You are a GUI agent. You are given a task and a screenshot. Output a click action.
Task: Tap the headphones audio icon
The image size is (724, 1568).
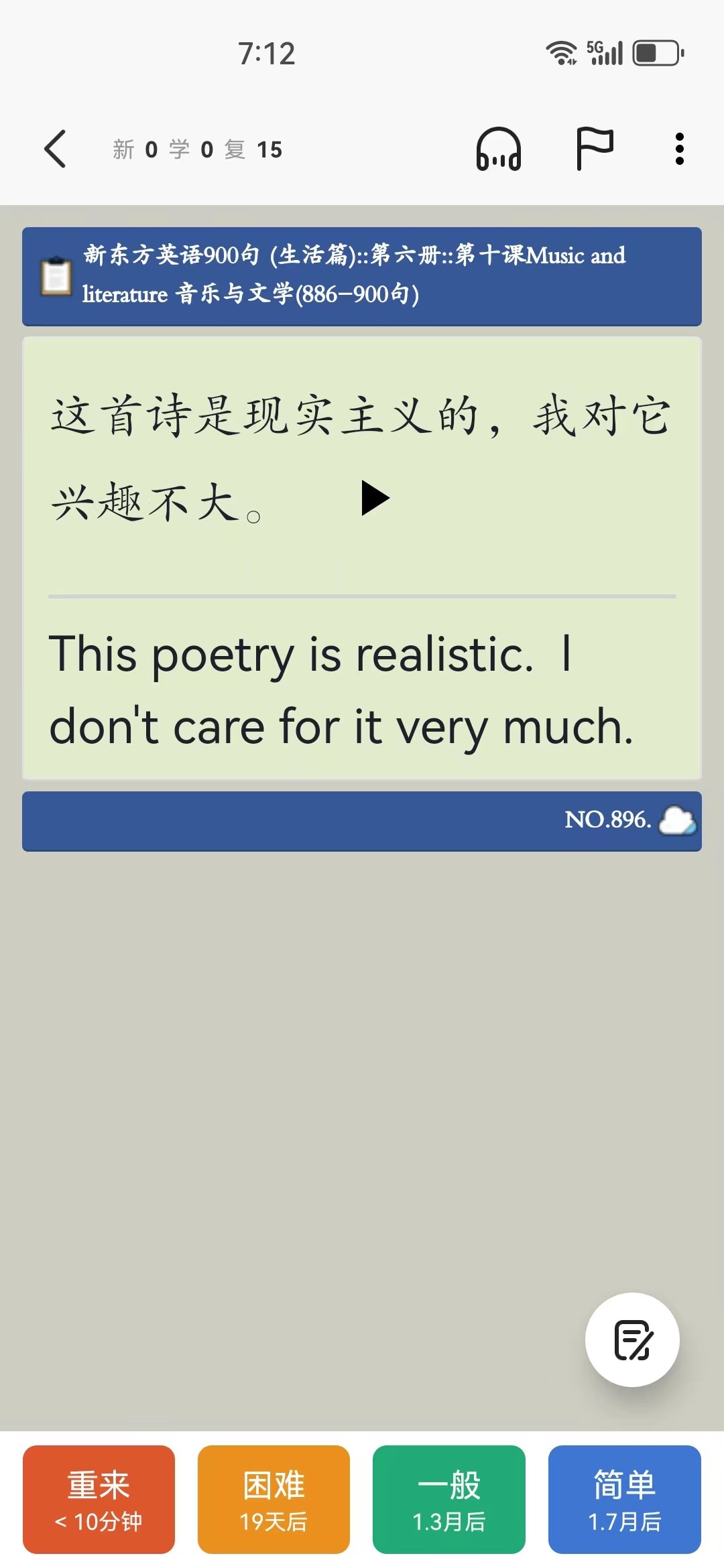coord(499,149)
